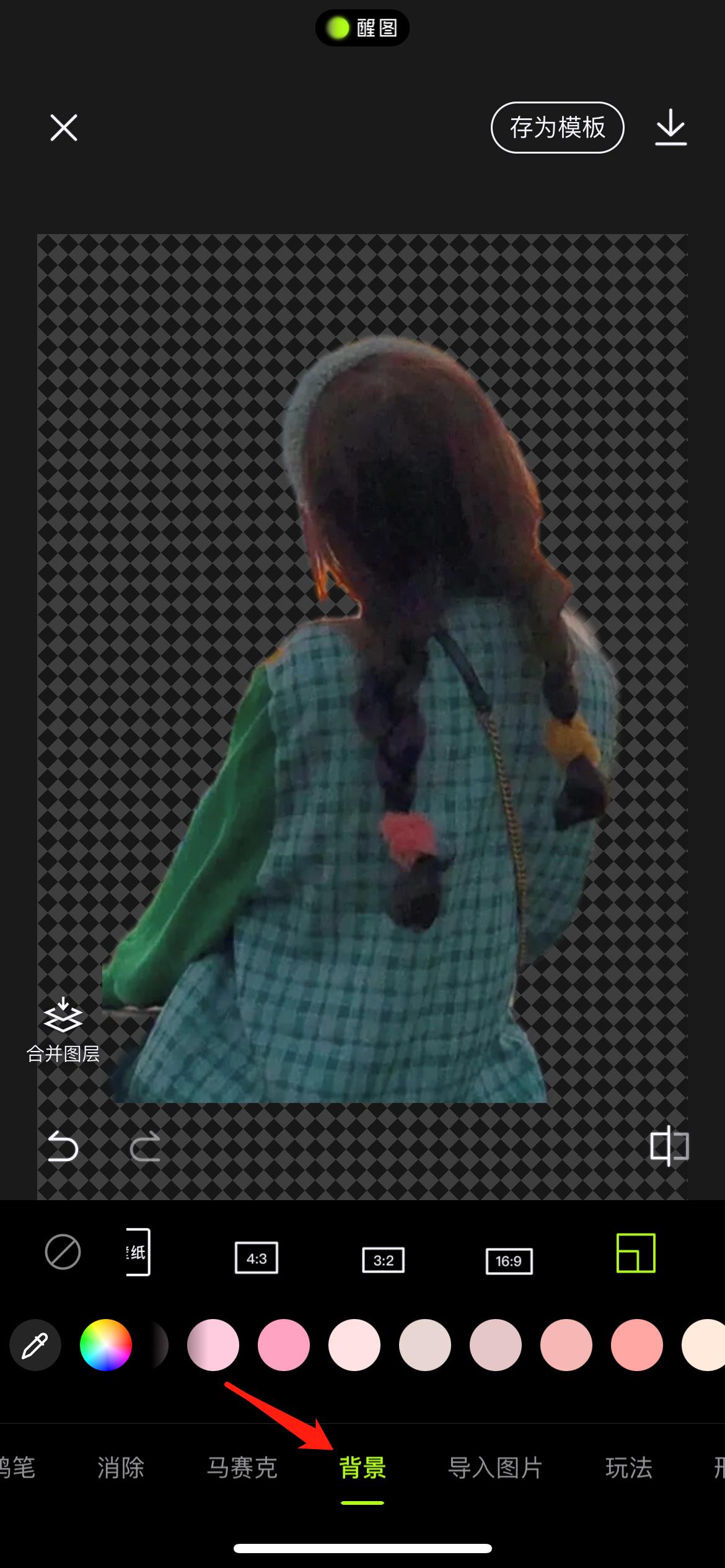Switch to the 消除 tab
Viewport: 725px width, 1568px height.
click(x=121, y=1468)
